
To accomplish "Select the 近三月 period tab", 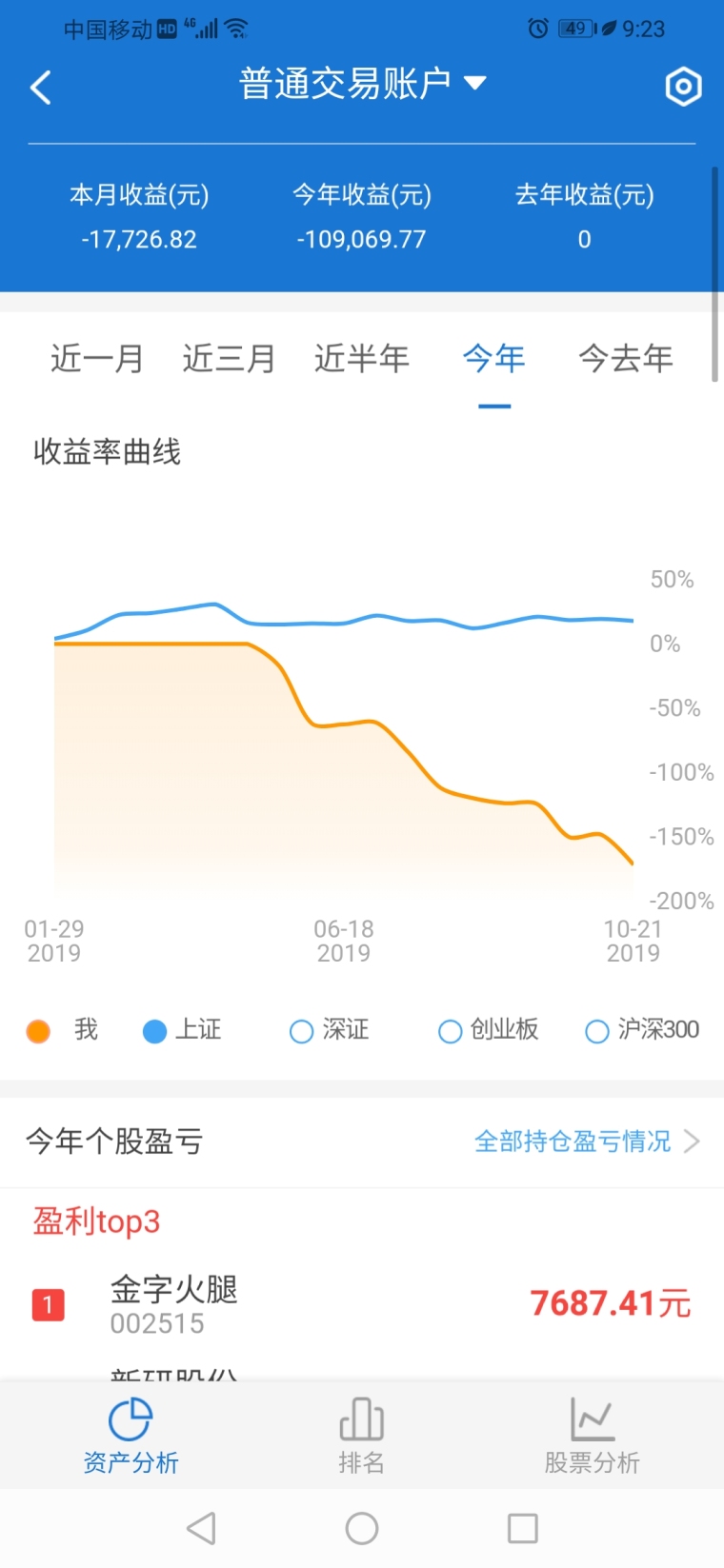I will coord(229,359).
